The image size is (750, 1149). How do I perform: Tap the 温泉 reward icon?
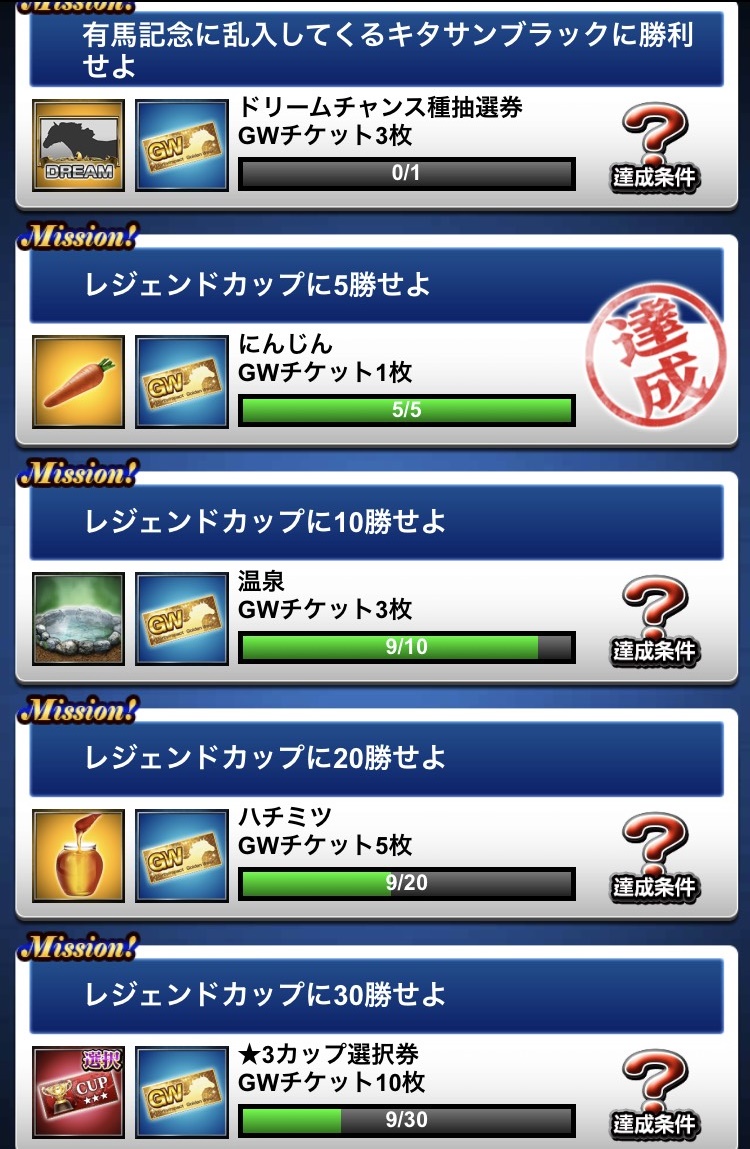78,619
